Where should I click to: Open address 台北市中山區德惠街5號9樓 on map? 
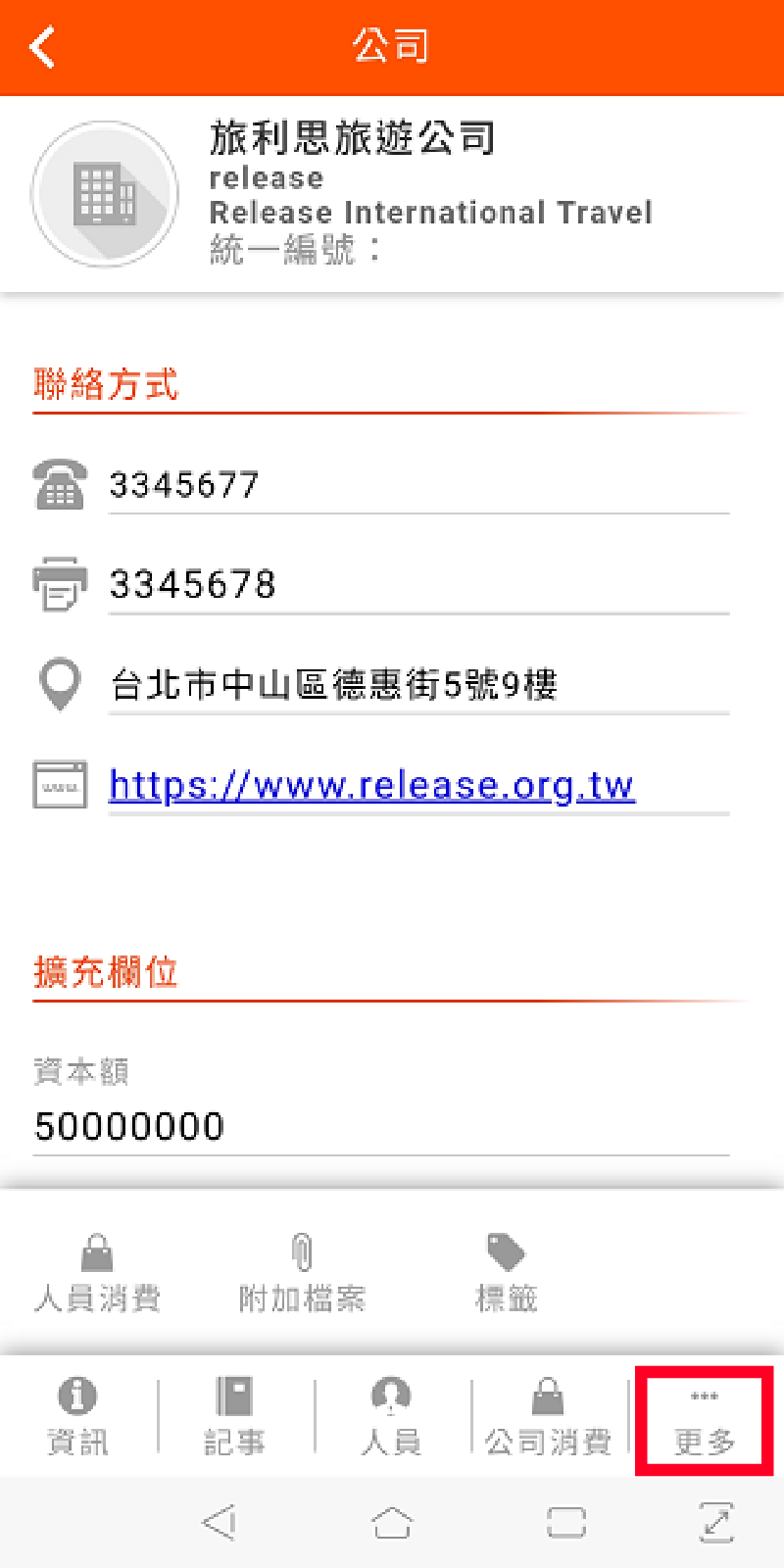pyautogui.click(x=333, y=684)
